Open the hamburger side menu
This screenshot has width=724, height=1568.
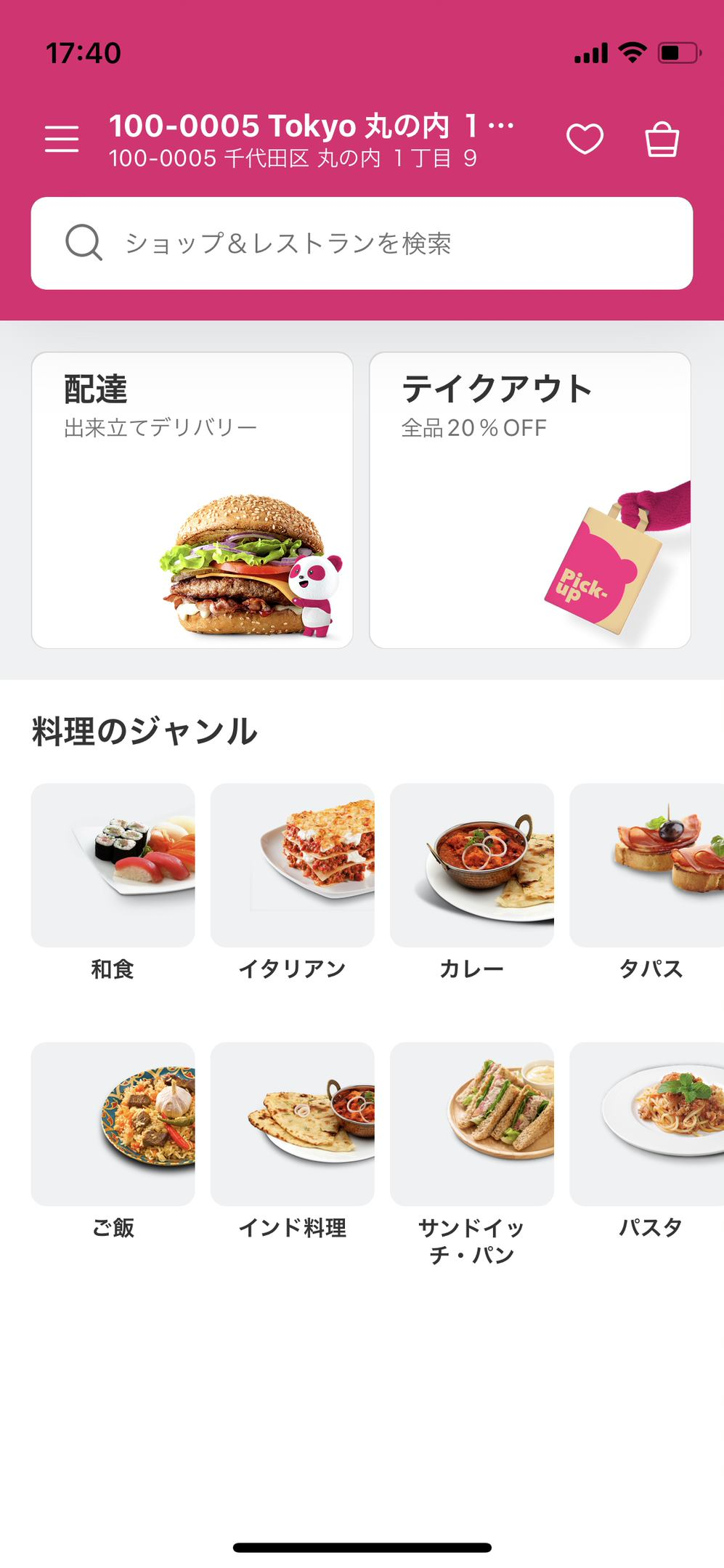(x=62, y=139)
